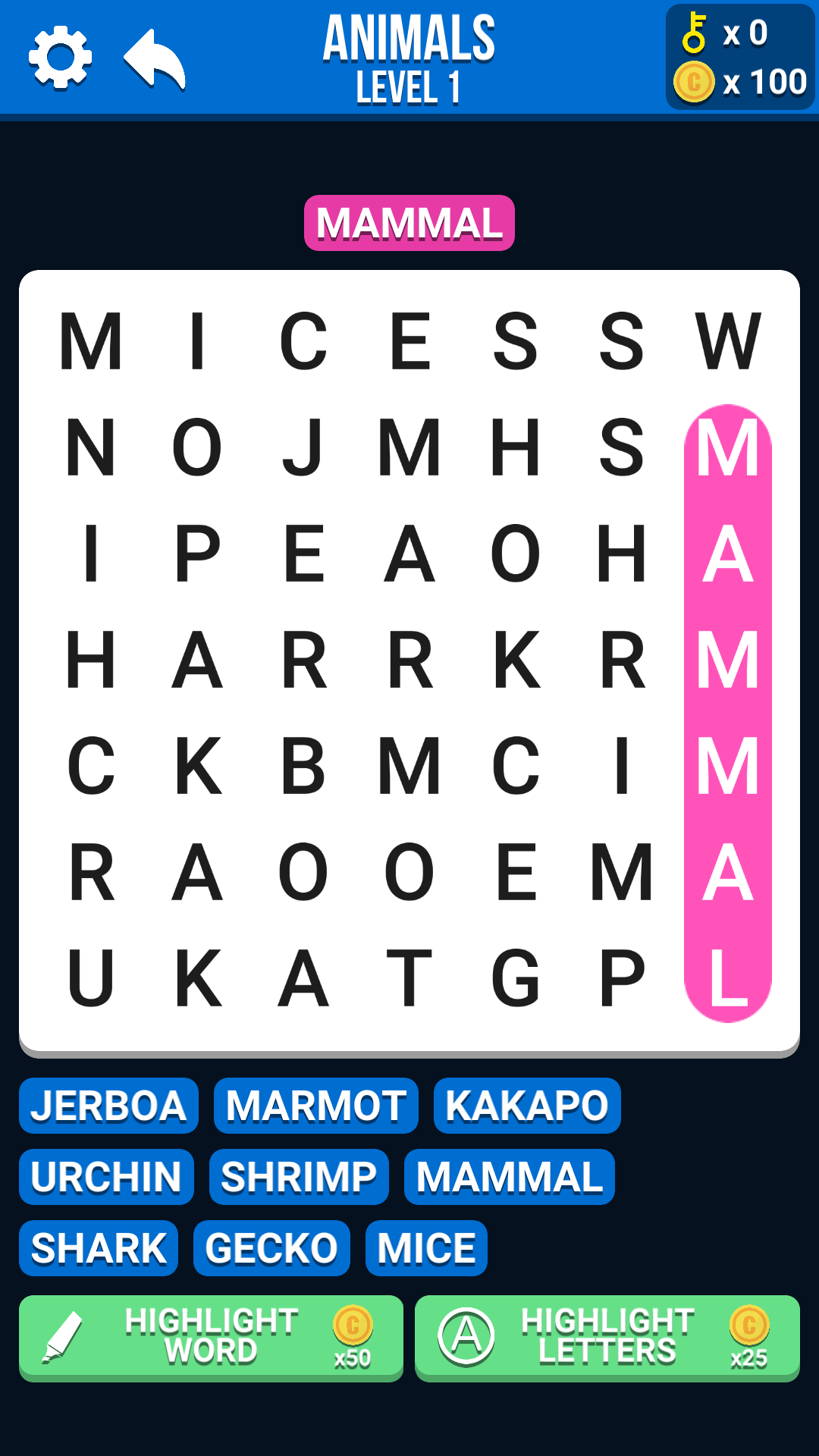Select the letter U in the grid

click(x=91, y=978)
